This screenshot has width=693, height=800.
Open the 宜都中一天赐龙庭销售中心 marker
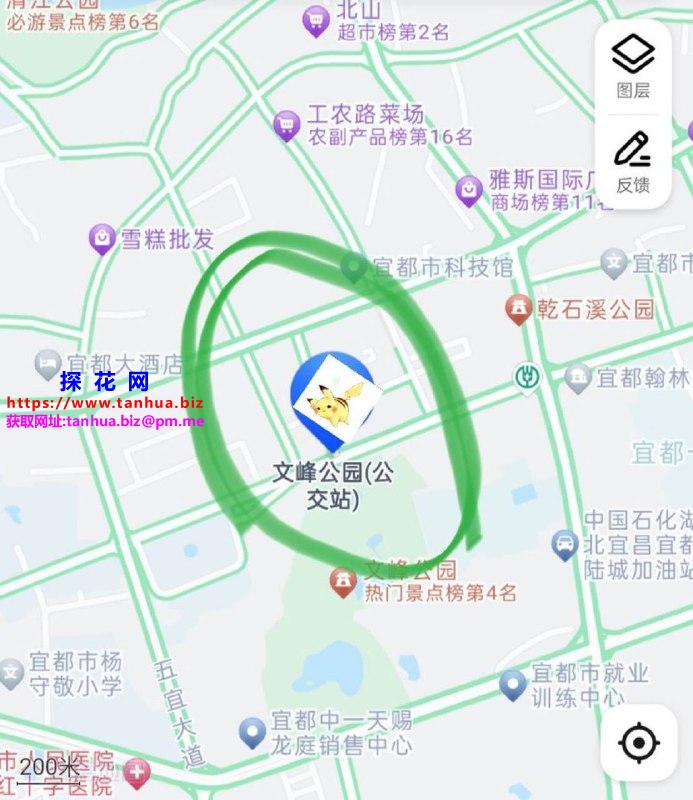[x=252, y=733]
